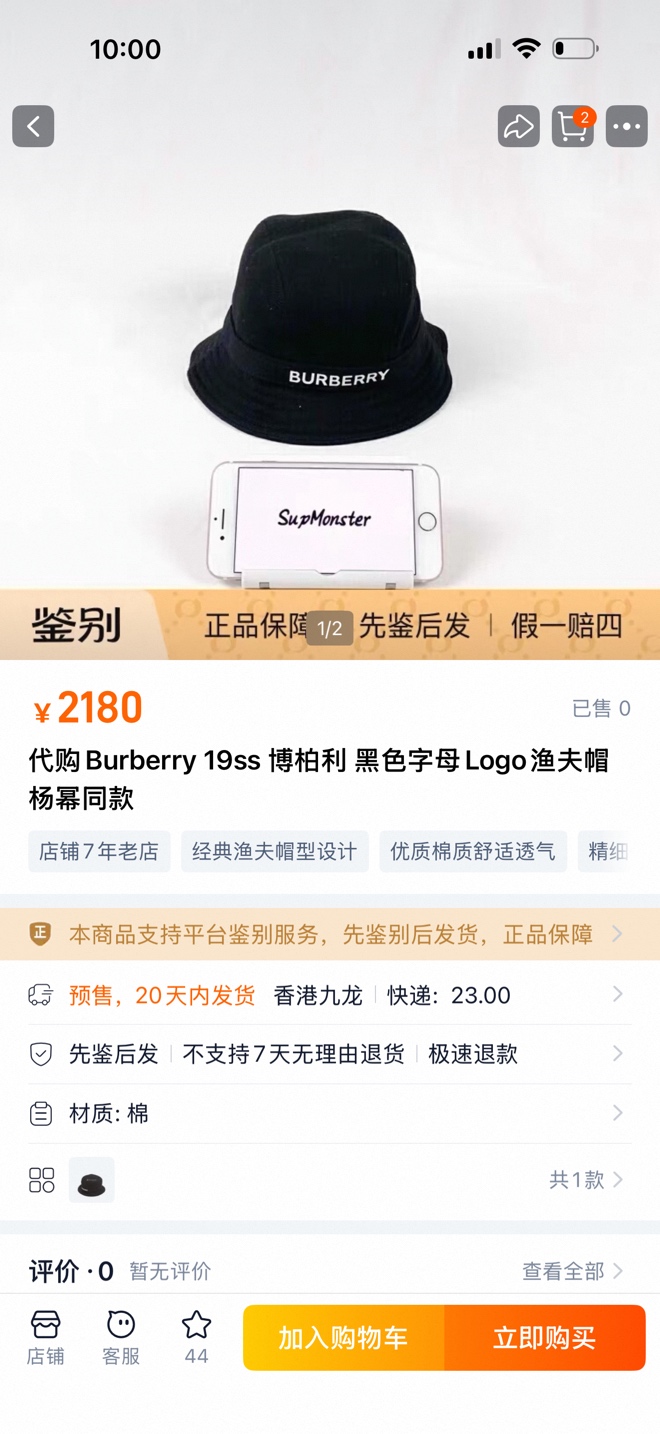Favorite this item with the star

pyautogui.click(x=196, y=1338)
